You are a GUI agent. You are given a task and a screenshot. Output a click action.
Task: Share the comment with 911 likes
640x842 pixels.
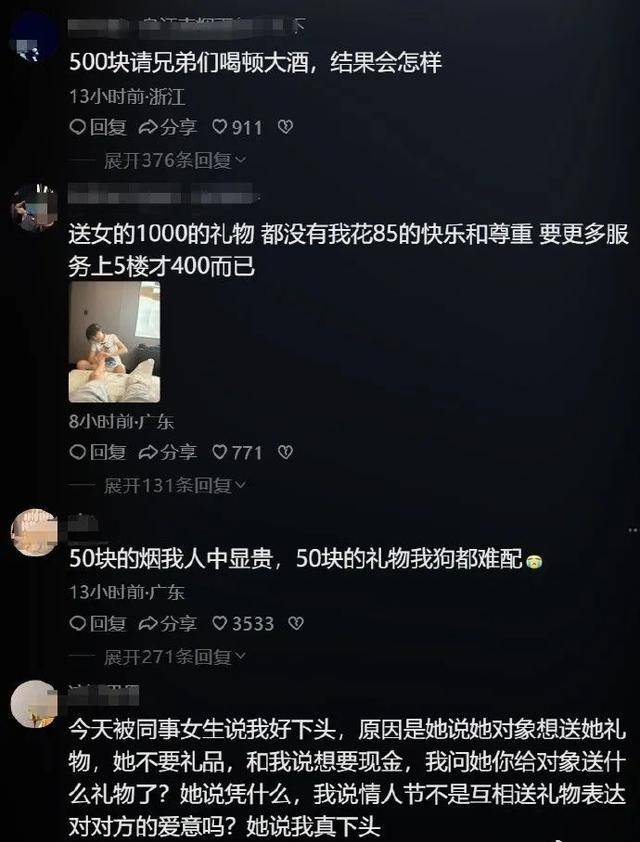coord(167,127)
